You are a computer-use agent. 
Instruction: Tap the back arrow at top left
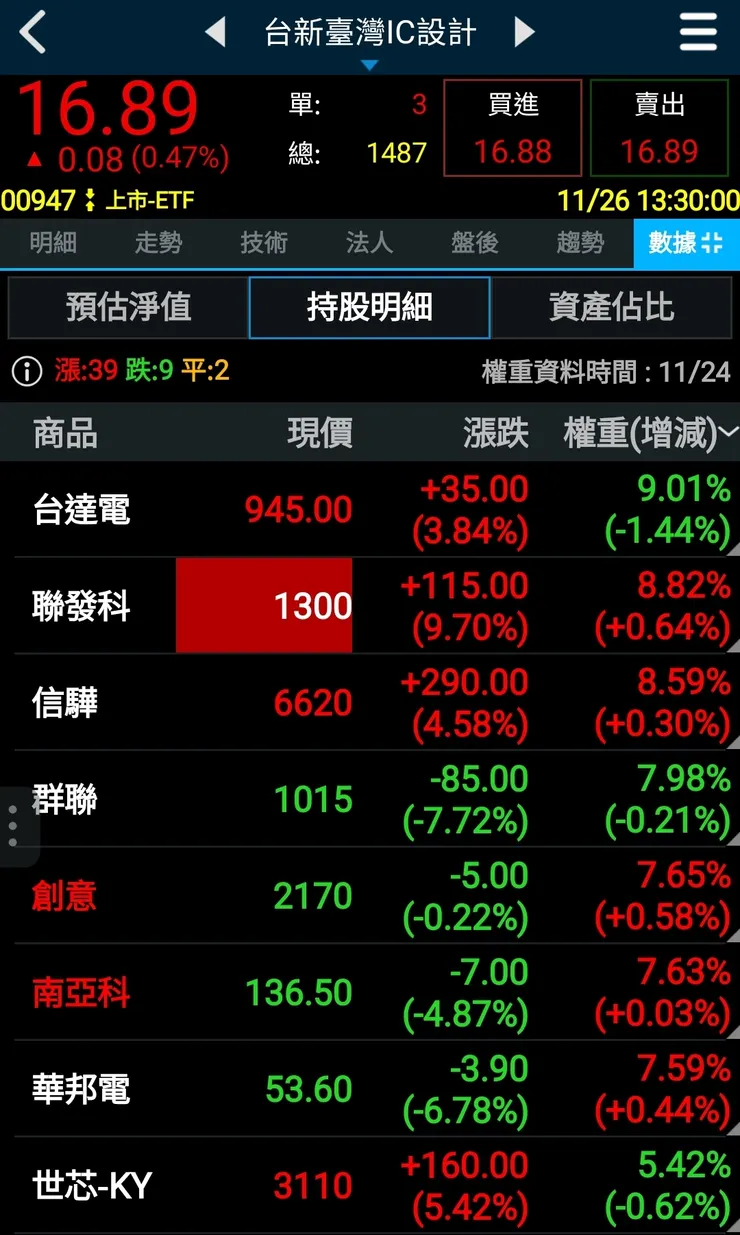click(x=30, y=31)
